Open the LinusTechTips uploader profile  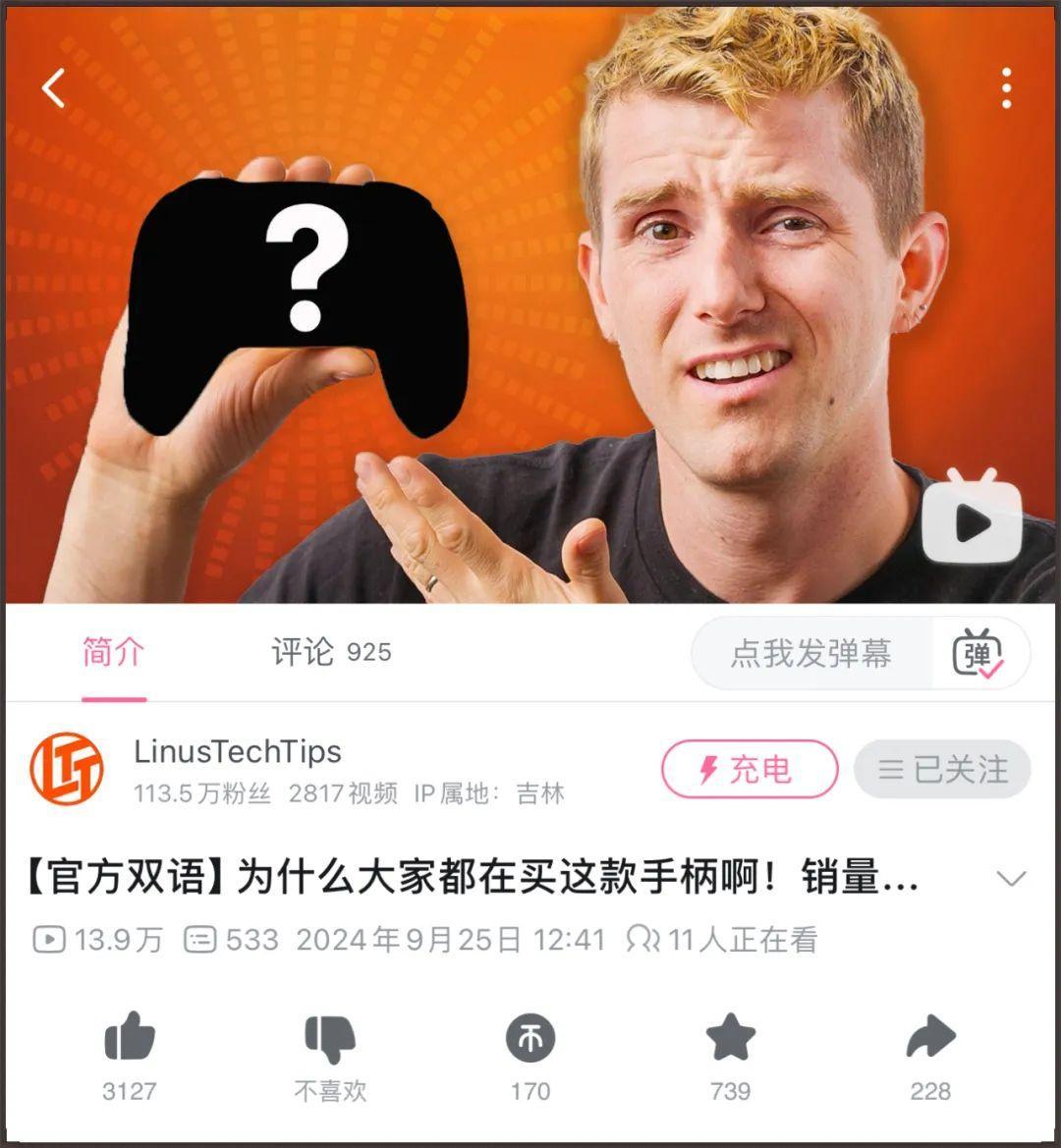coord(67,769)
